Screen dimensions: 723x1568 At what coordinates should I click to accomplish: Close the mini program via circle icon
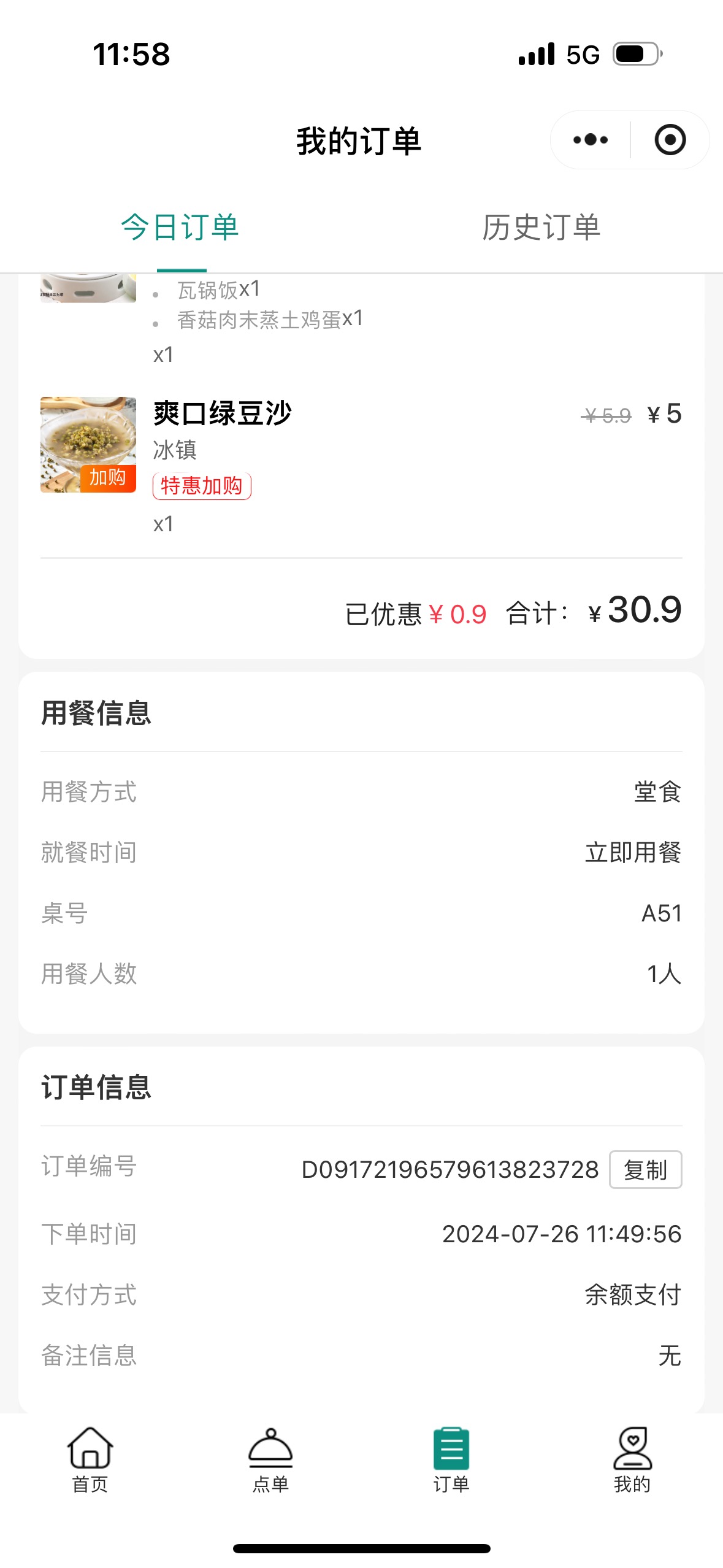[x=670, y=140]
